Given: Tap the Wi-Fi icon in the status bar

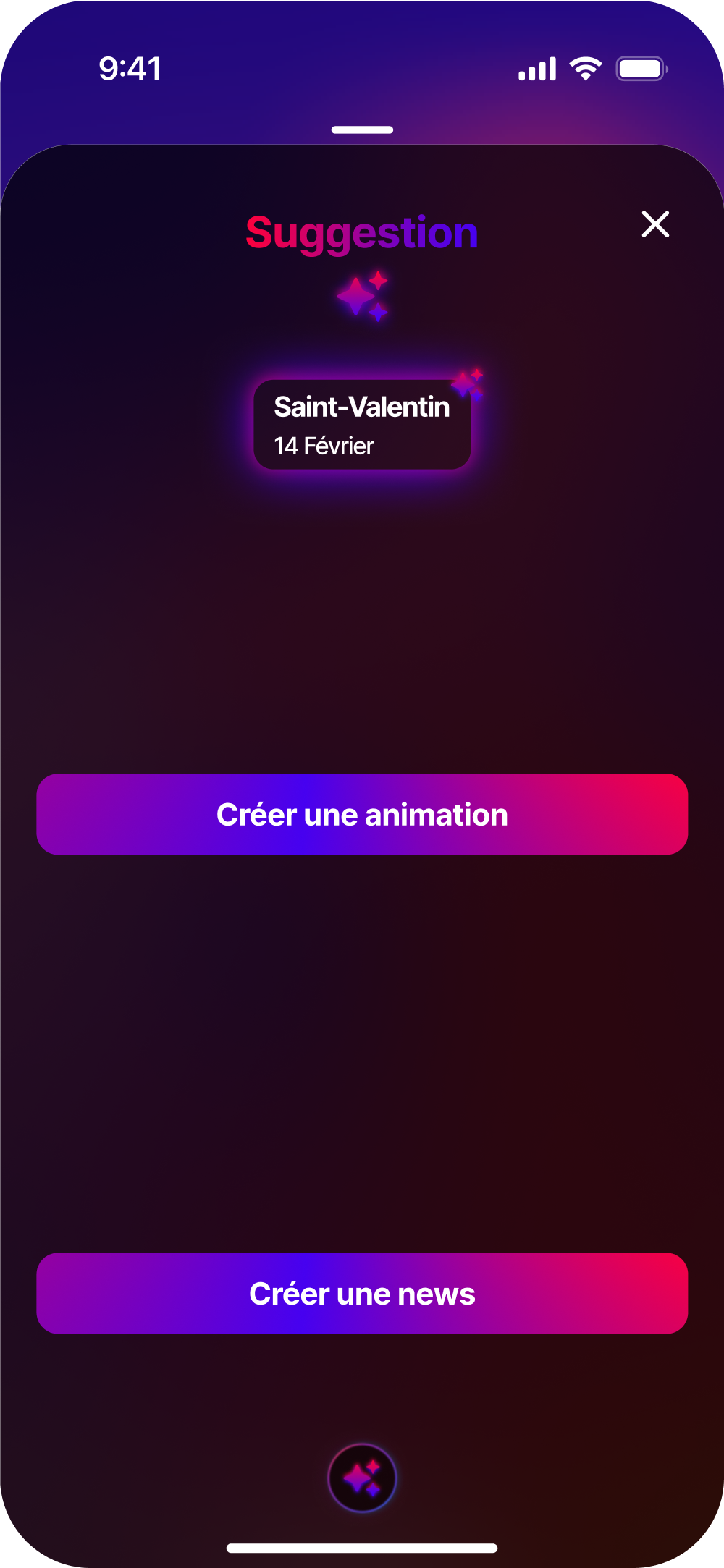Looking at the screenshot, I should 585,67.
